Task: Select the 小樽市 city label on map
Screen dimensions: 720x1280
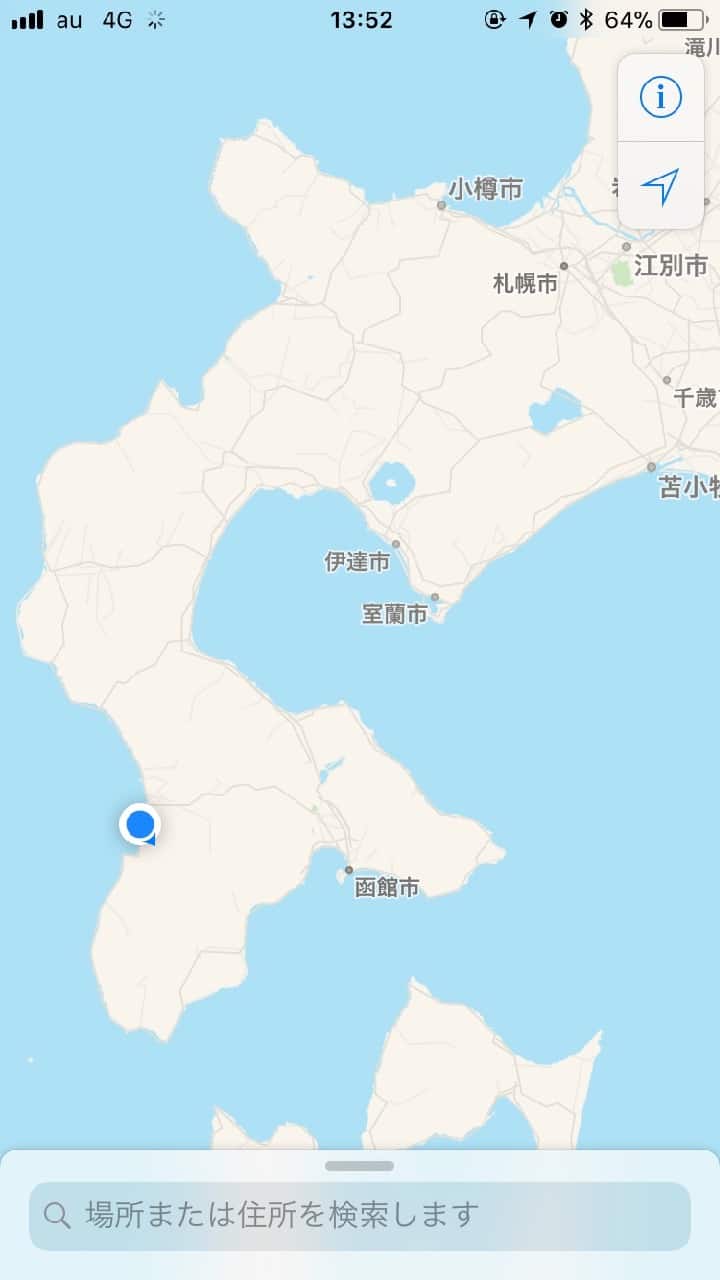Action: pos(485,189)
